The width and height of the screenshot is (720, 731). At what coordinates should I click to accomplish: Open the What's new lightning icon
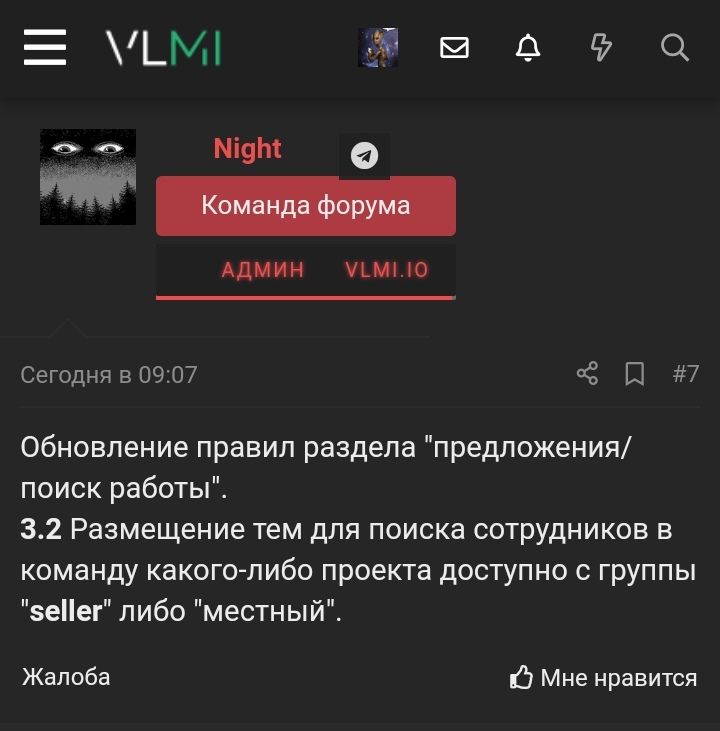(x=601, y=48)
